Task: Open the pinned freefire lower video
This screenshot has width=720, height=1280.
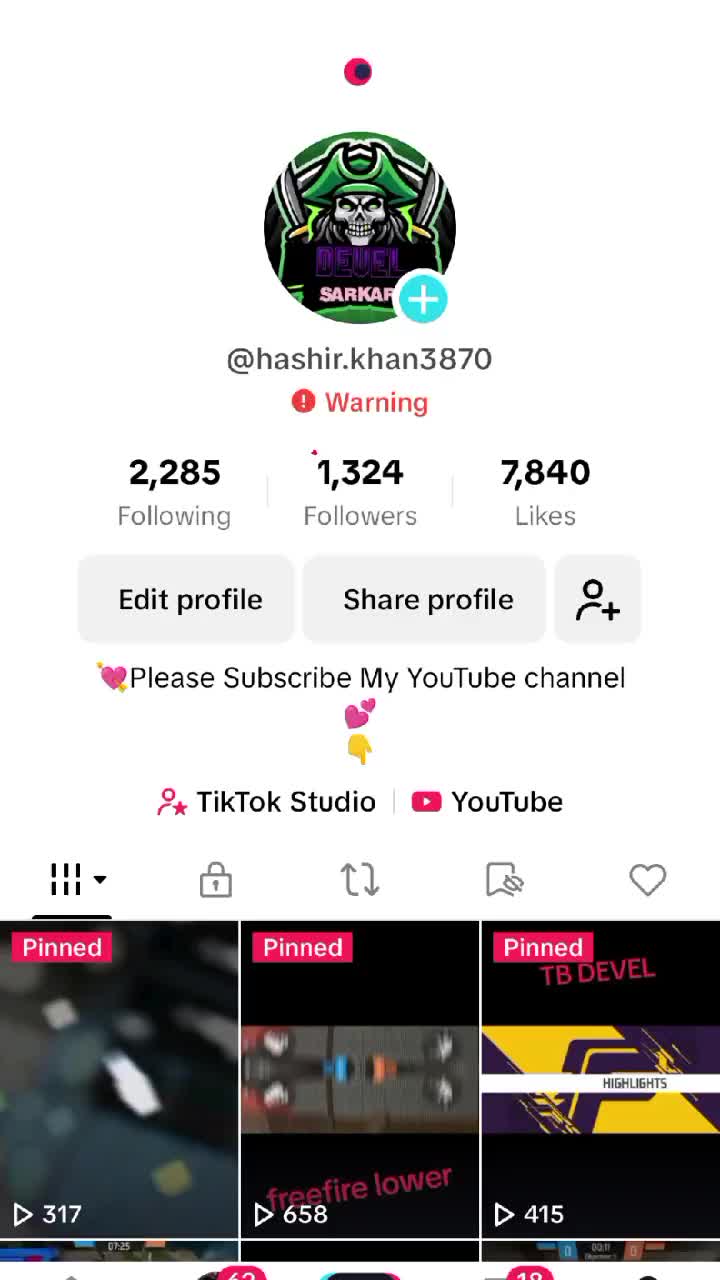Action: click(360, 1080)
